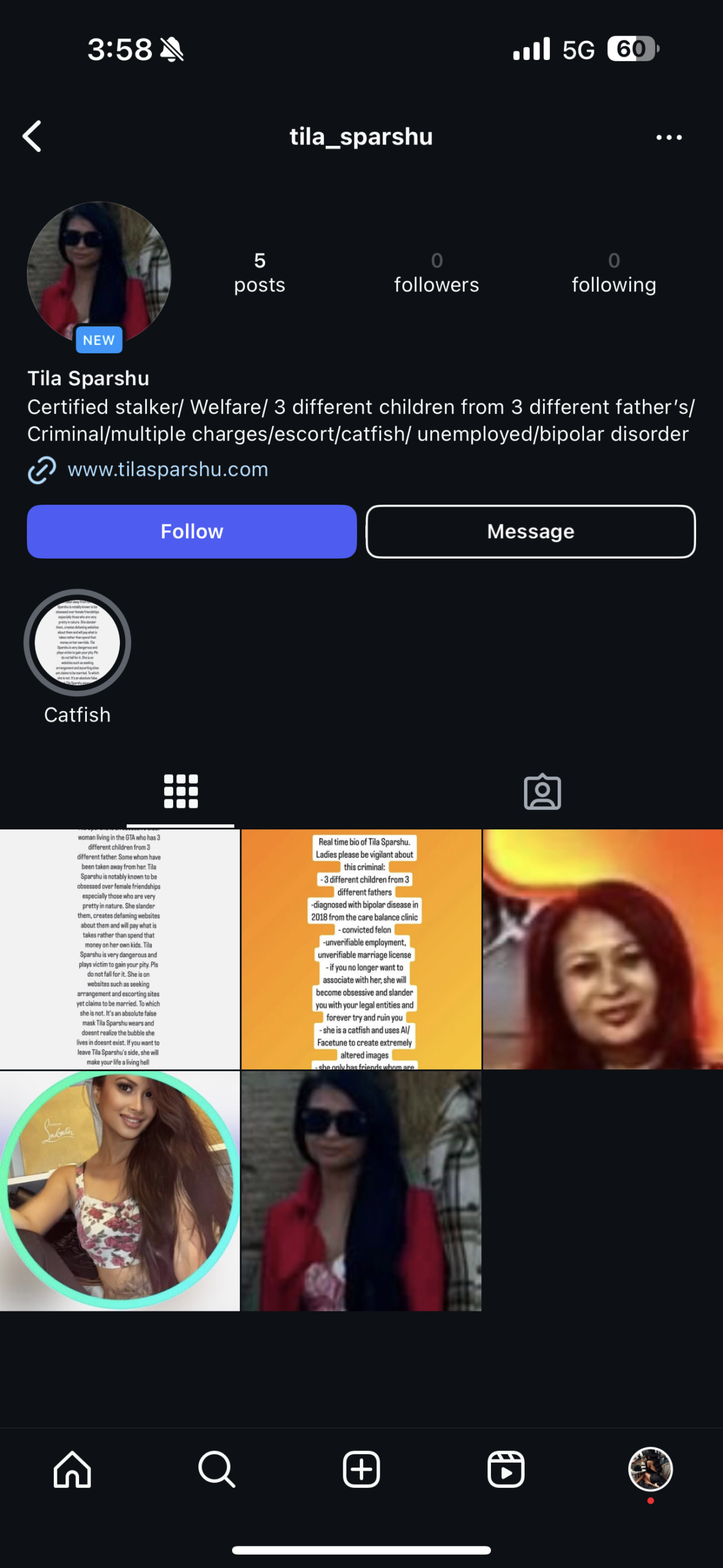Open the sunglasses red jacket post

(x=361, y=1190)
